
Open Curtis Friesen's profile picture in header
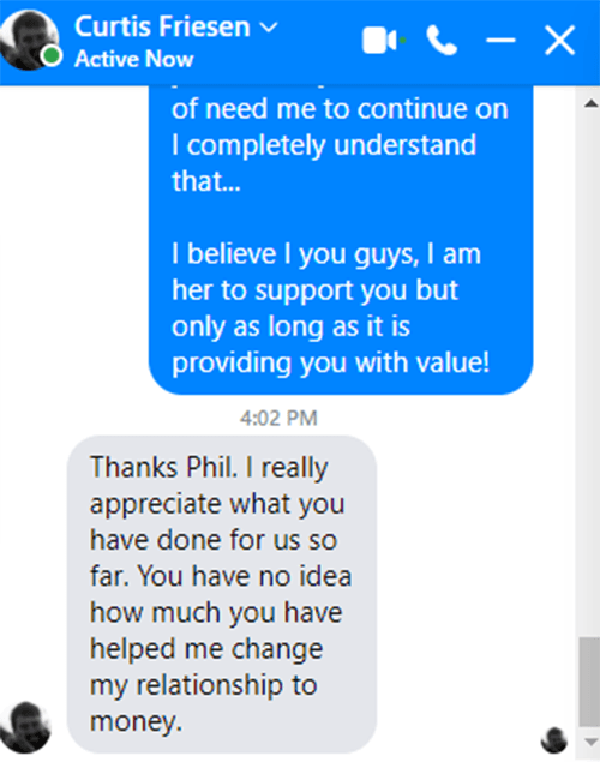click(31, 38)
